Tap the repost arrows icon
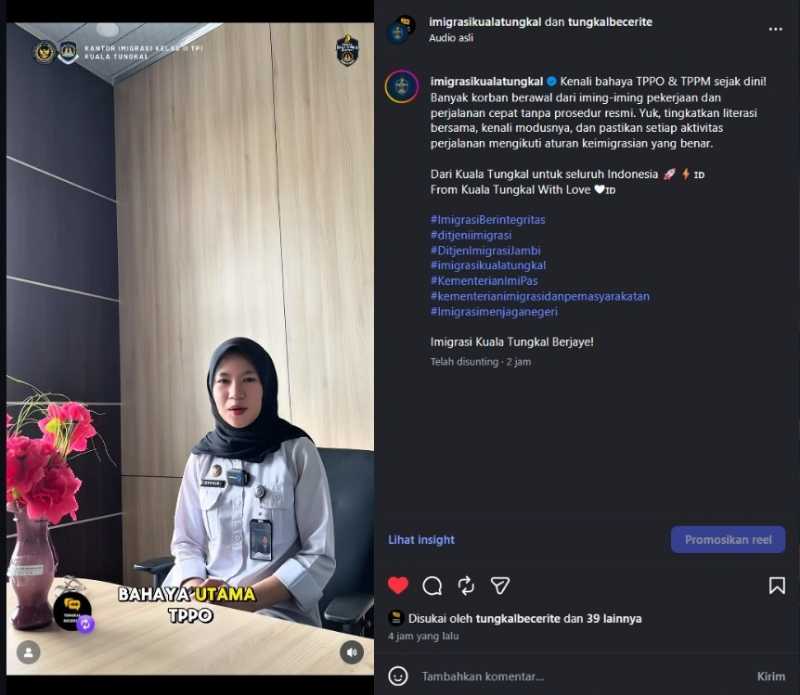The height and width of the screenshot is (695, 800). [466, 586]
